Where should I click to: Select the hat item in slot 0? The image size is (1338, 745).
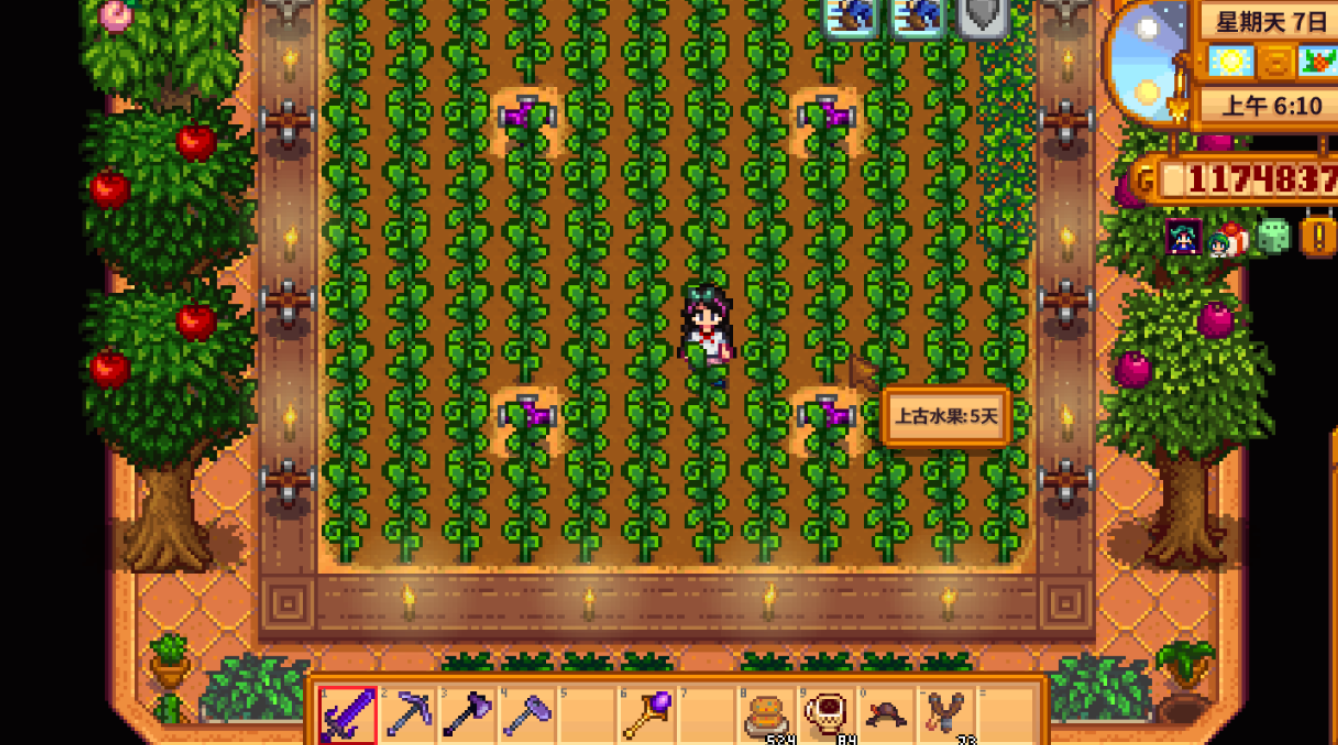(x=888, y=714)
